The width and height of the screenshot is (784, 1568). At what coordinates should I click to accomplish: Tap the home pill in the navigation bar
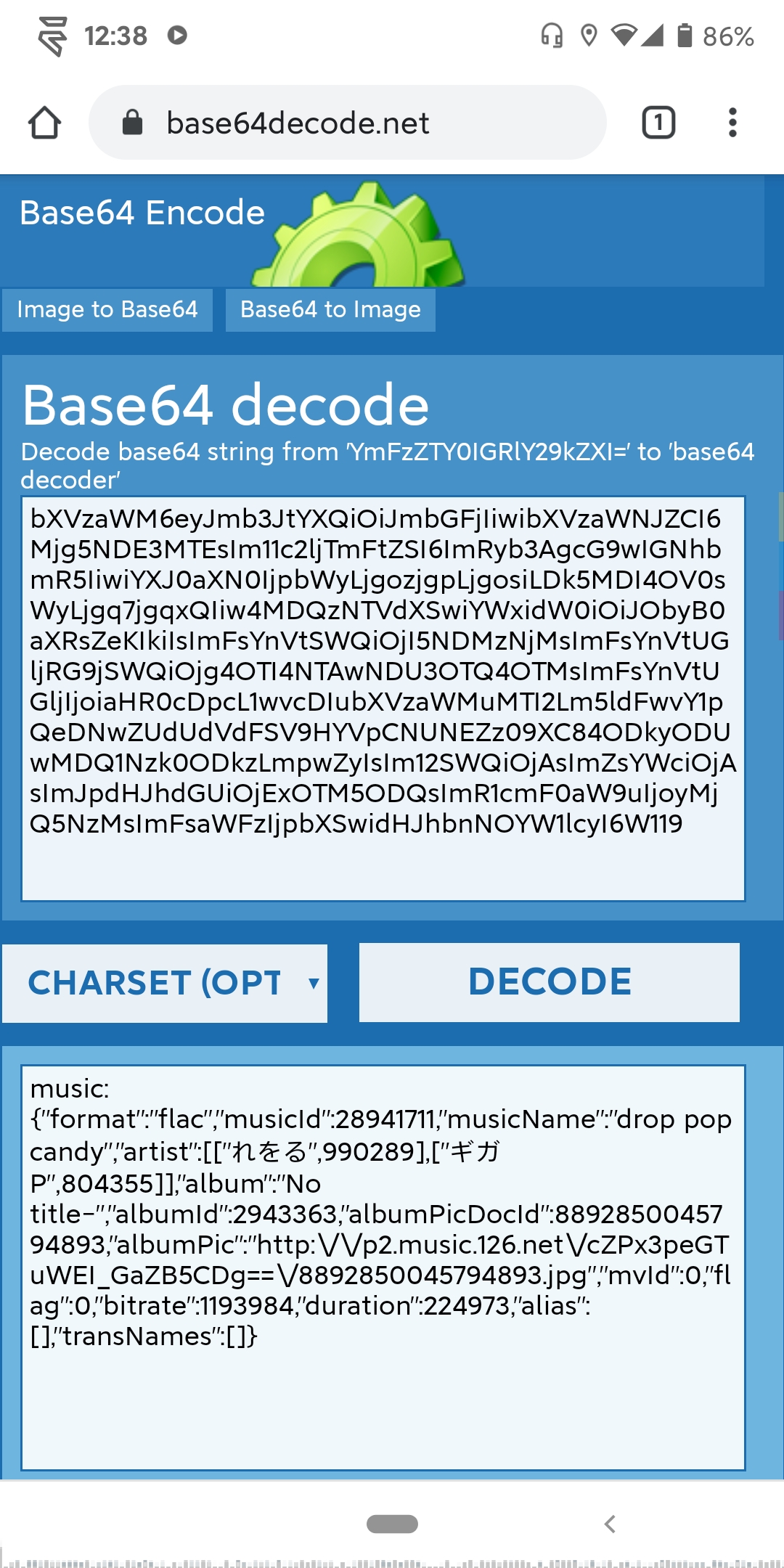pyautogui.click(x=392, y=1524)
